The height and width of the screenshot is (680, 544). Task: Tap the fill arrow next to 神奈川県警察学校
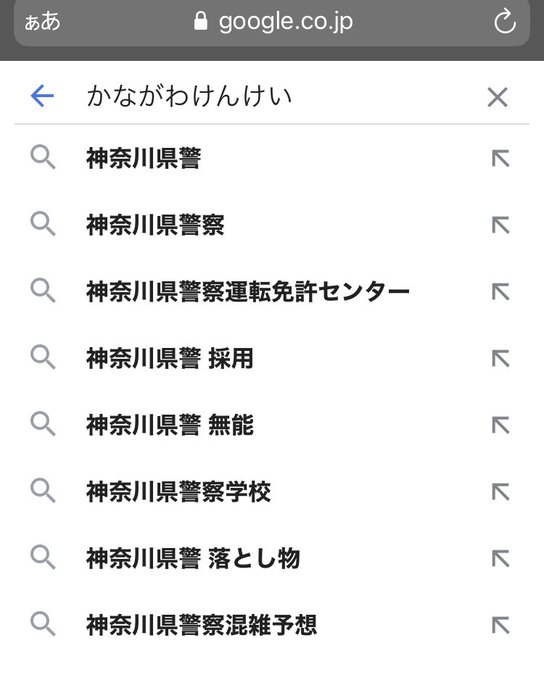[500, 492]
